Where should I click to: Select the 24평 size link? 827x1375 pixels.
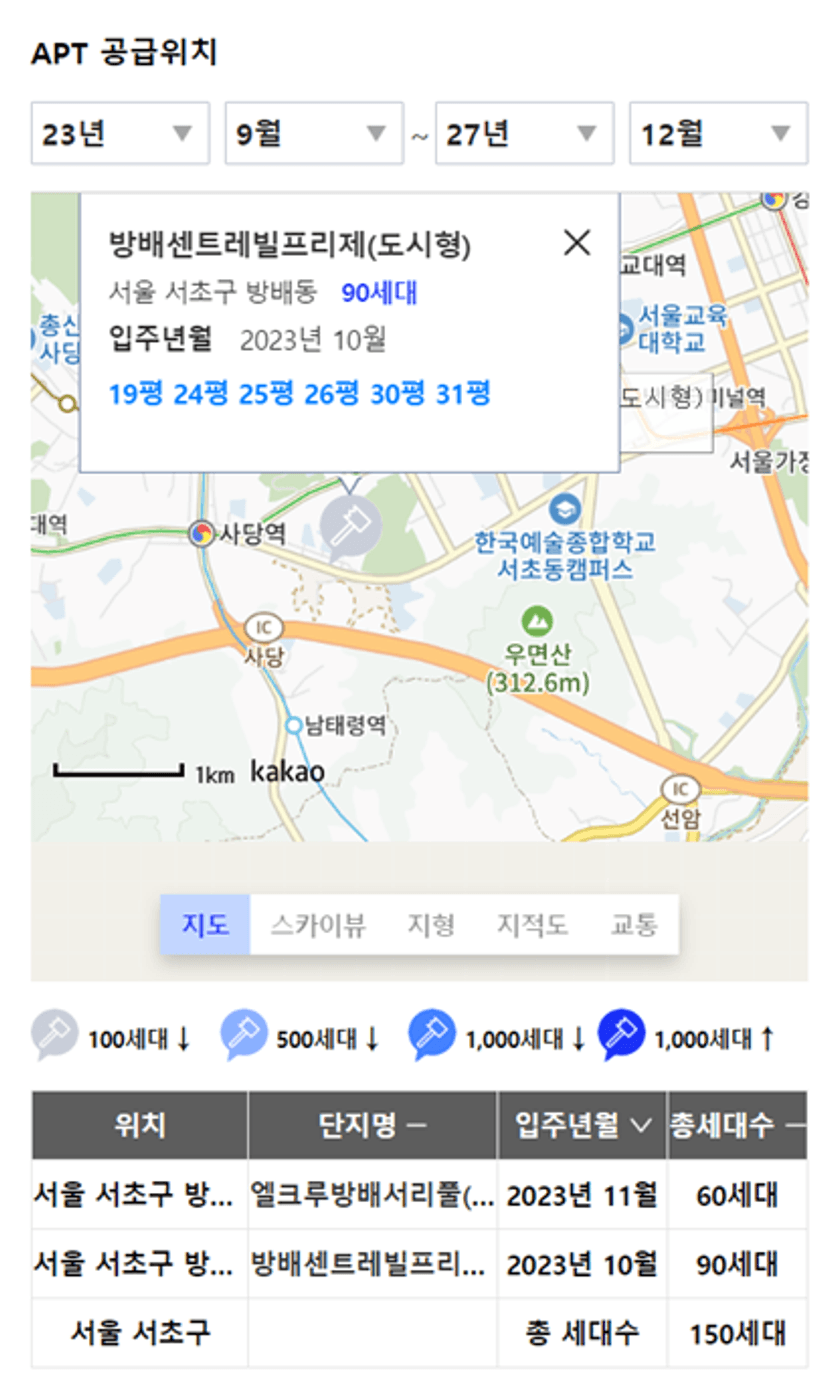(201, 394)
